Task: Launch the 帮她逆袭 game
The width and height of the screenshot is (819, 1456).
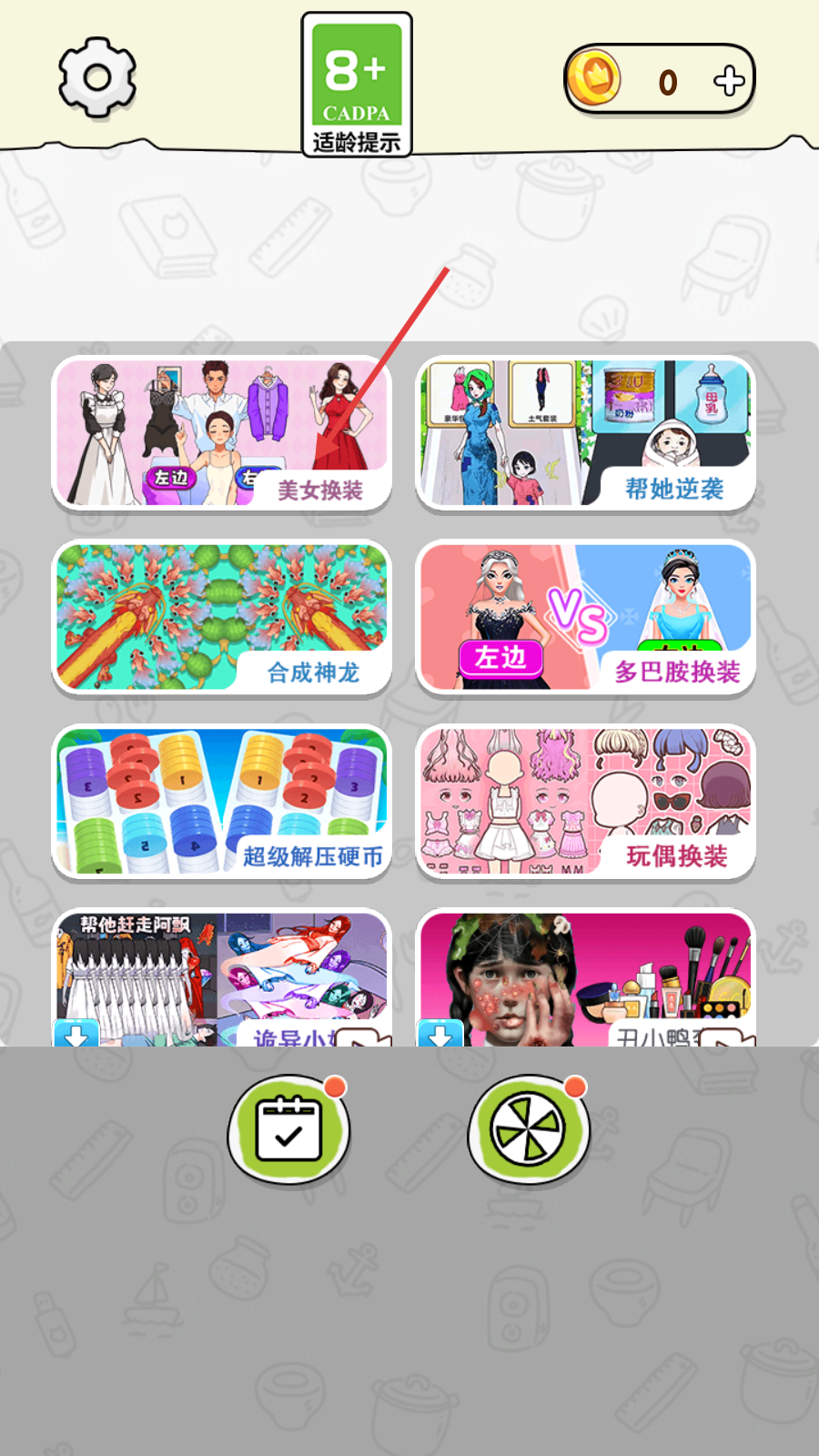Action: click(586, 433)
